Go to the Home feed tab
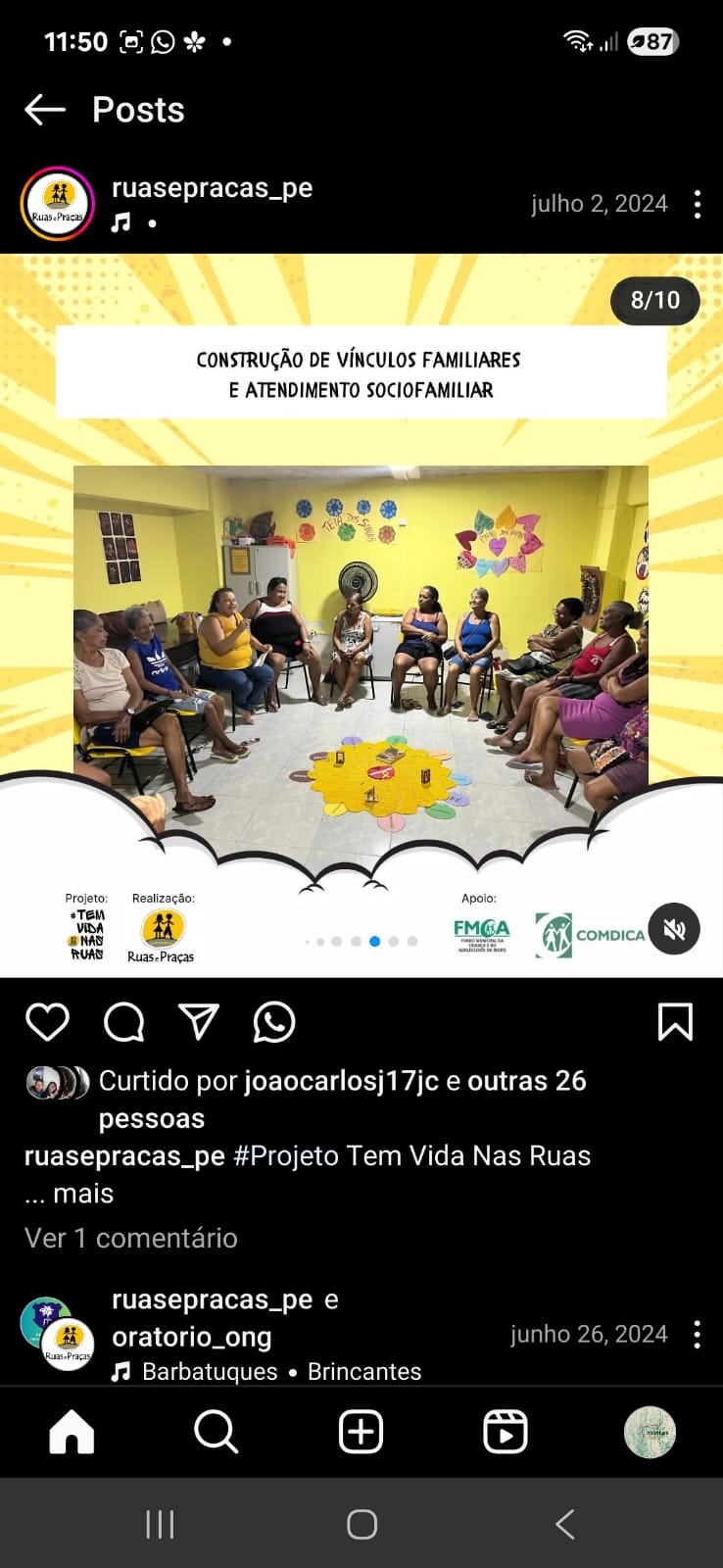Screen dimensions: 723x1568 [72, 1432]
